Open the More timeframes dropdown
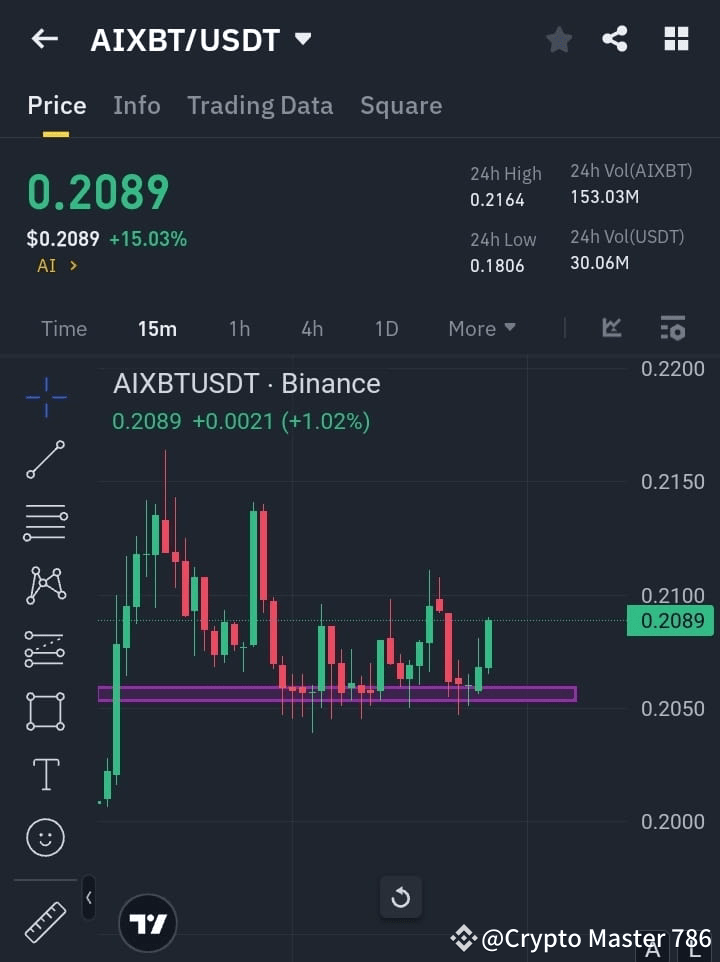Screen dimensions: 720x962 [481, 328]
